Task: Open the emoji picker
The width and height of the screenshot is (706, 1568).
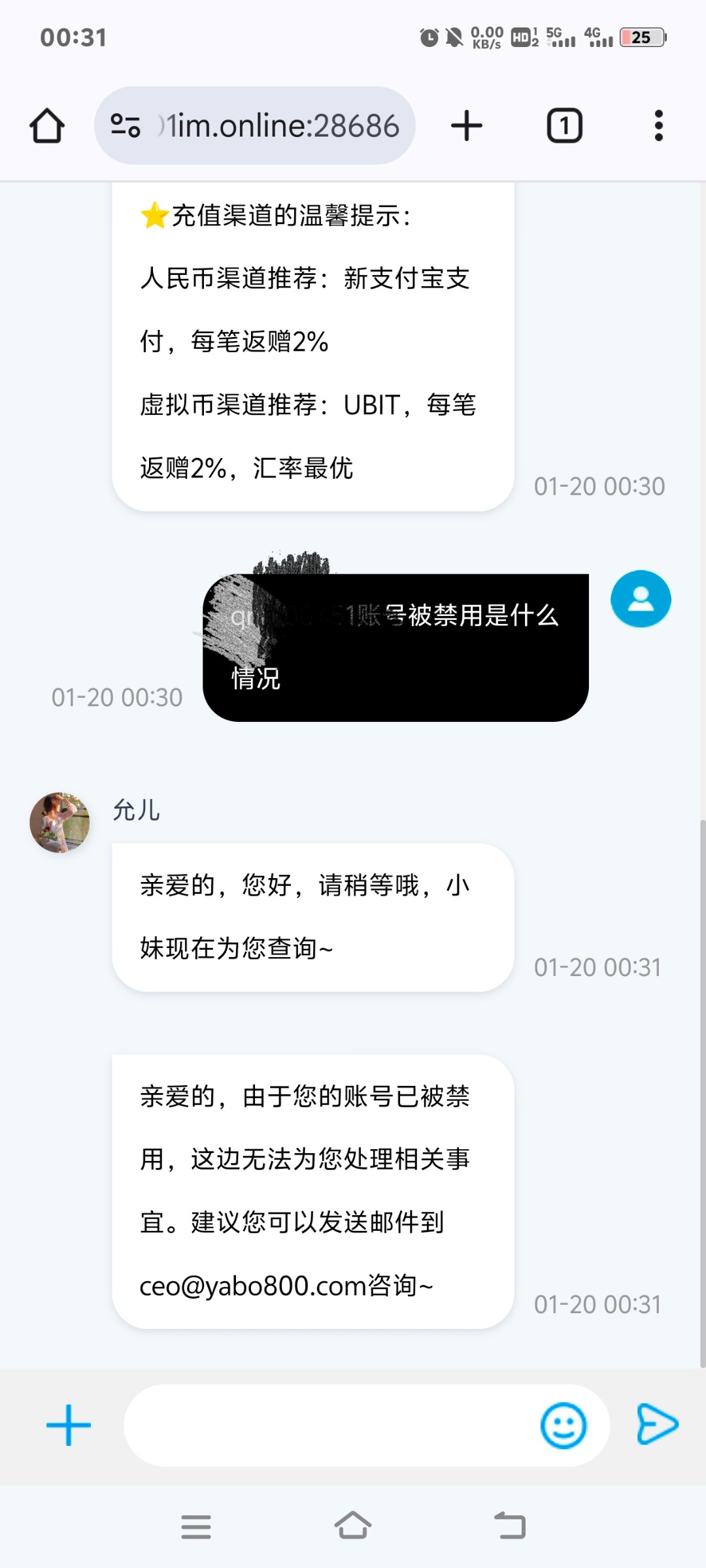Action: click(x=563, y=1425)
